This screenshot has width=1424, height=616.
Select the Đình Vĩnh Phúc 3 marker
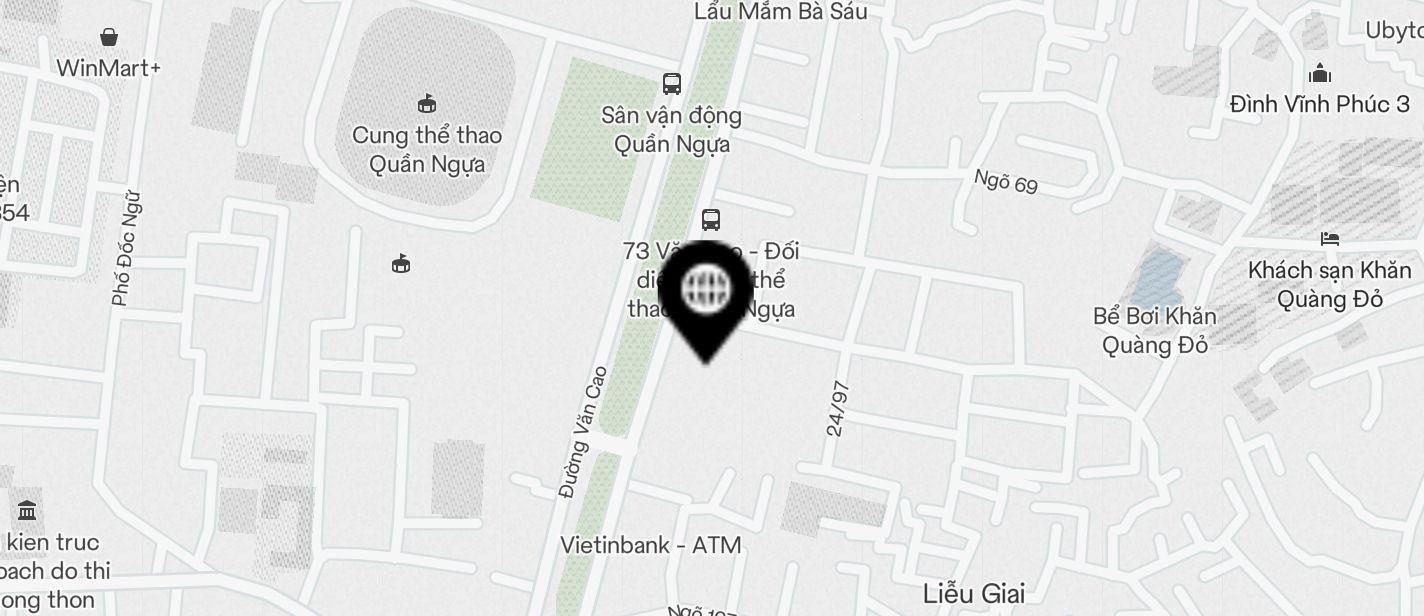click(x=1320, y=73)
